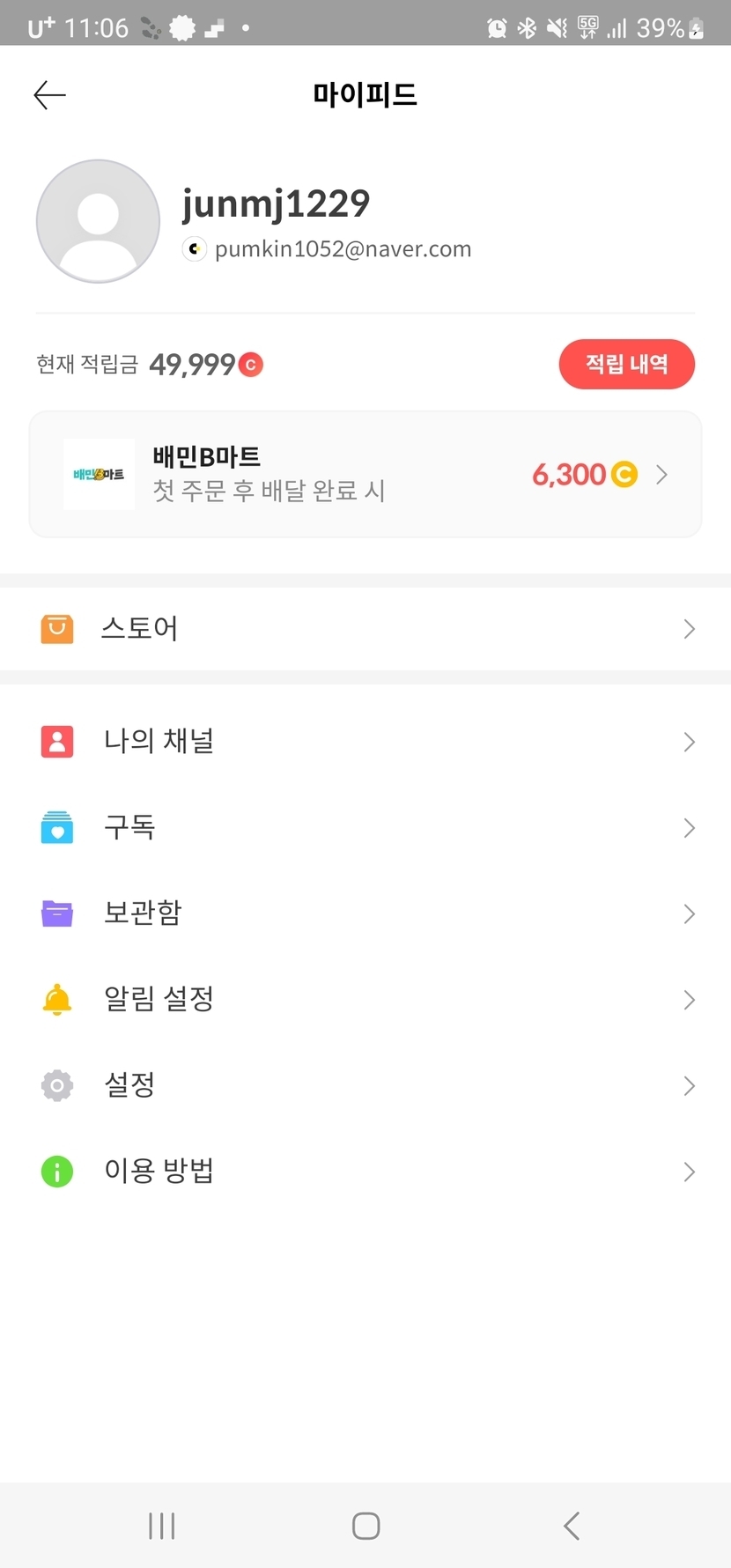View 이용 방법 usage guide
Screen dimensions: 731x1568
pos(365,1172)
